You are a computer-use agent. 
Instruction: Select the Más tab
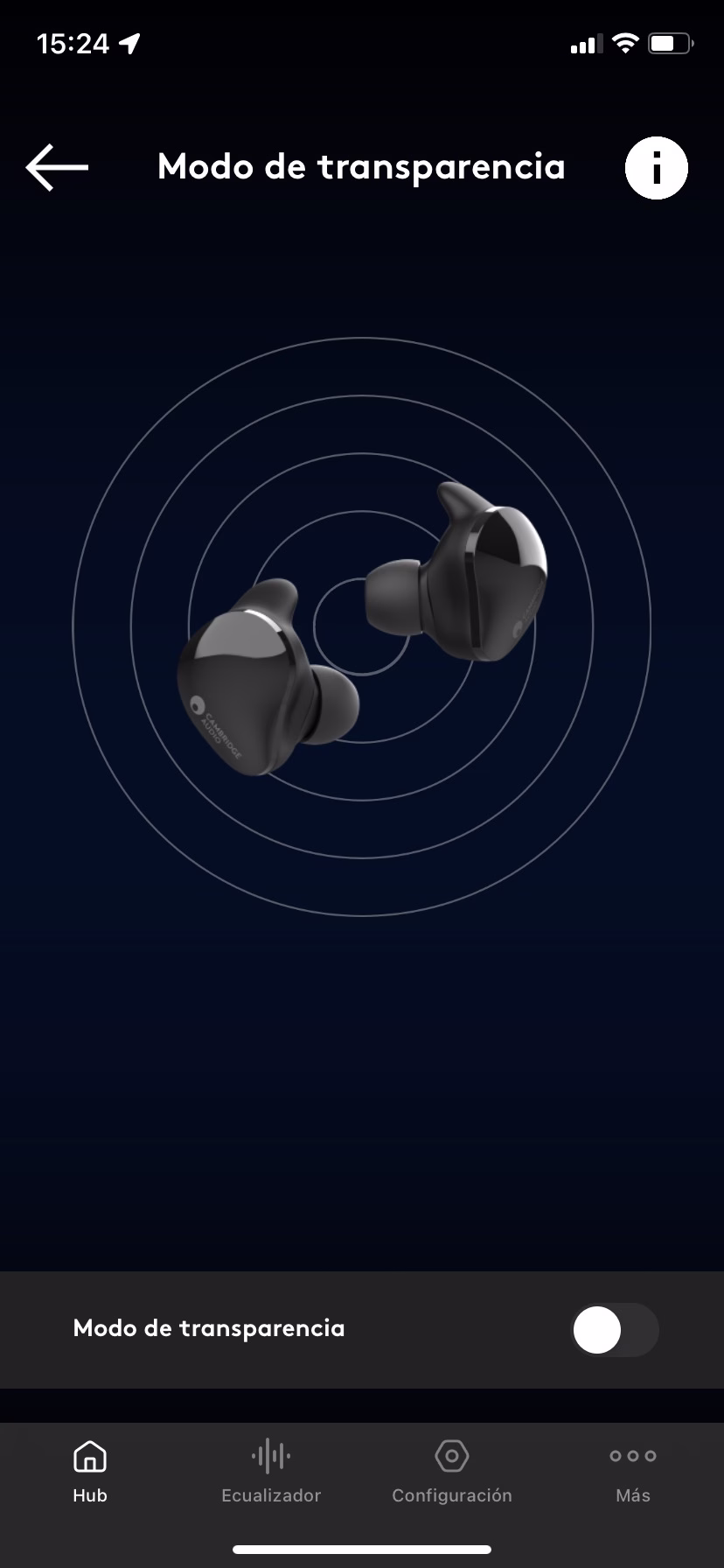(x=633, y=1472)
